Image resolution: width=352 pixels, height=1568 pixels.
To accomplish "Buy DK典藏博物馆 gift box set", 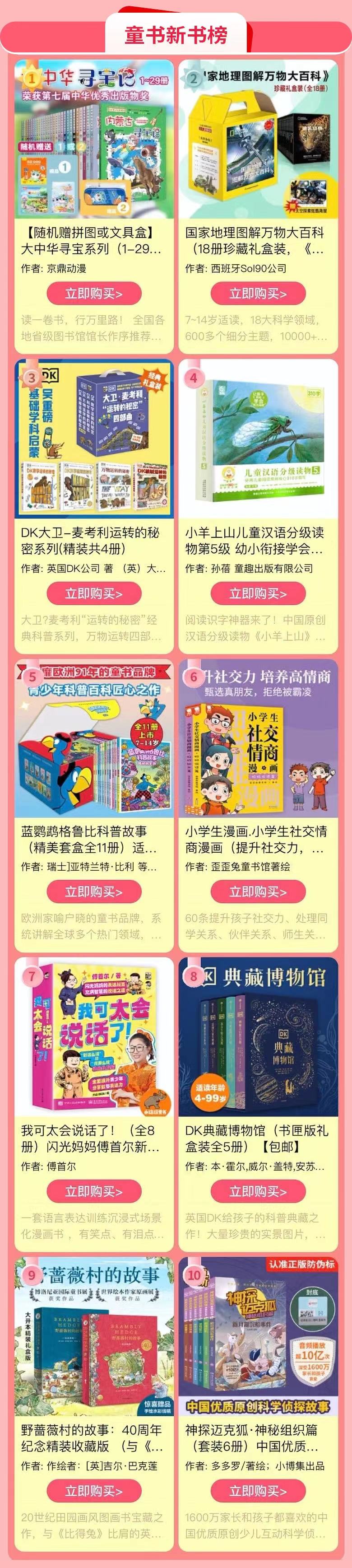I will (258, 1191).
